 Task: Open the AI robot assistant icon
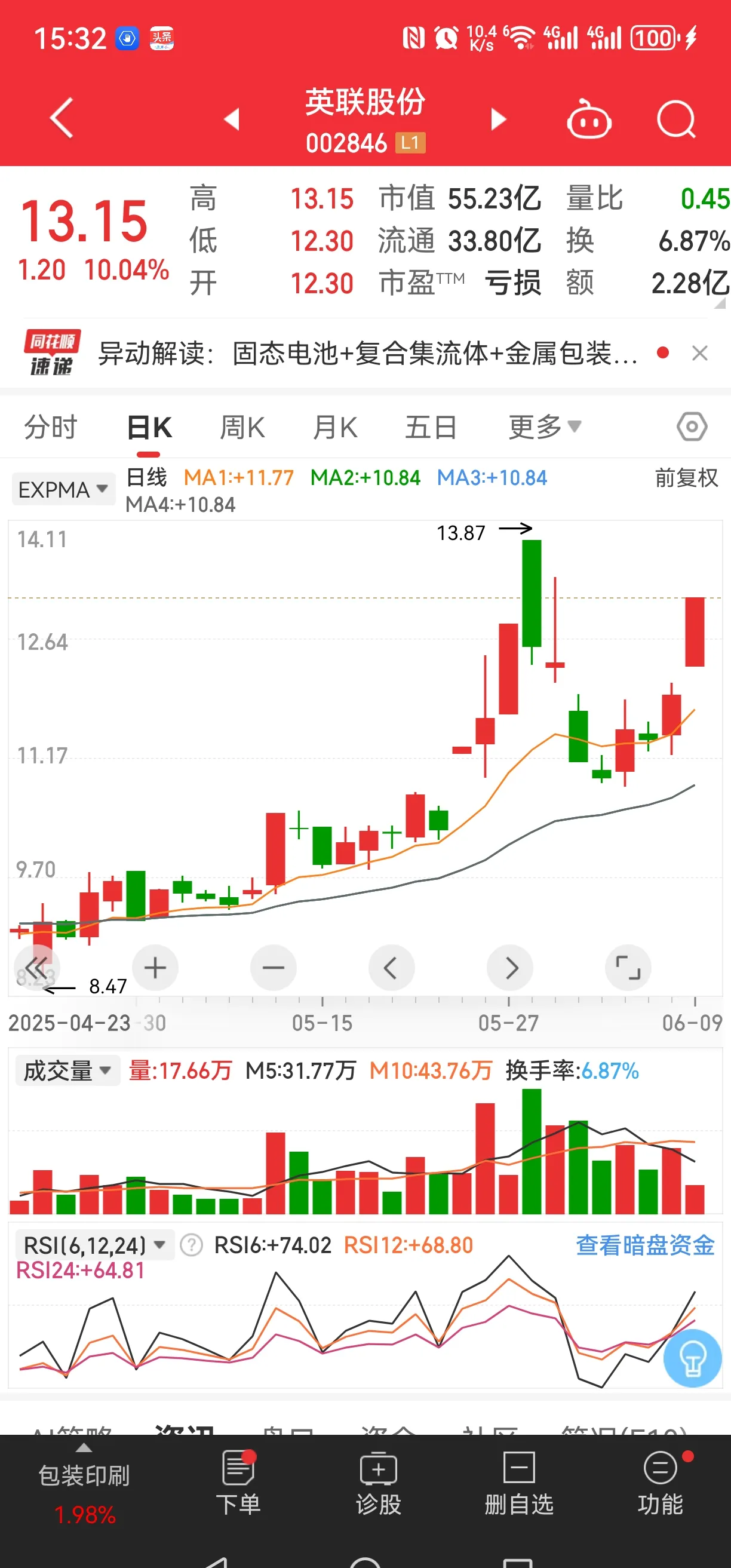[589, 119]
